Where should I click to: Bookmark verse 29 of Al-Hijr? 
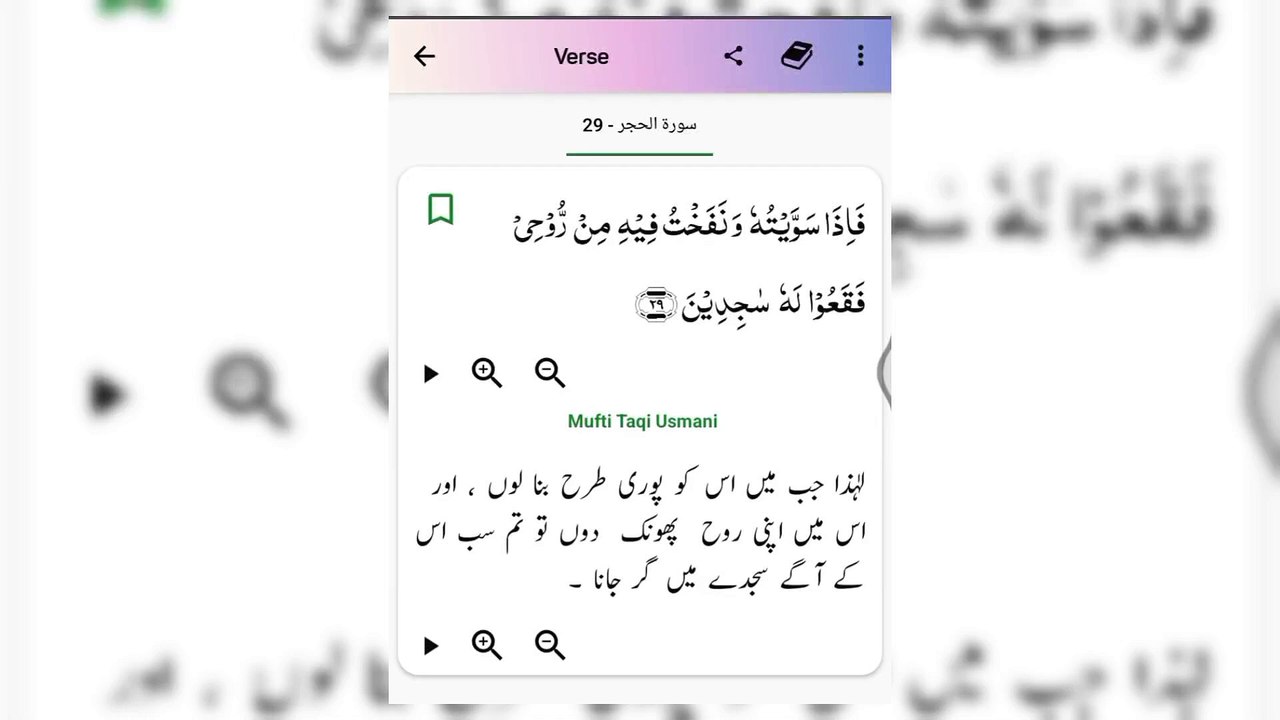tap(441, 209)
